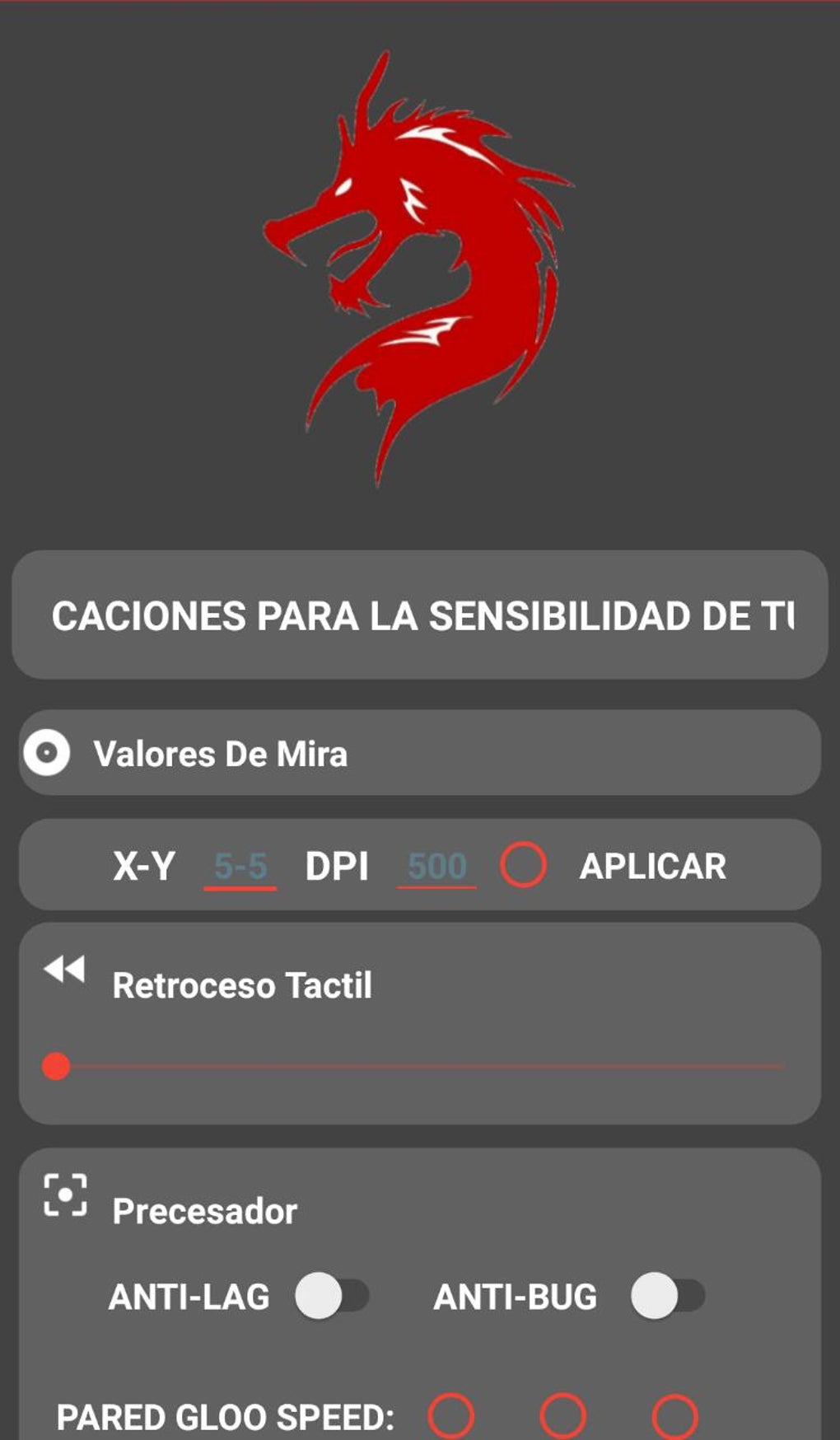The image size is (840, 1440).
Task: Adjust the Retroceso Tactil slider
Action: [56, 1066]
